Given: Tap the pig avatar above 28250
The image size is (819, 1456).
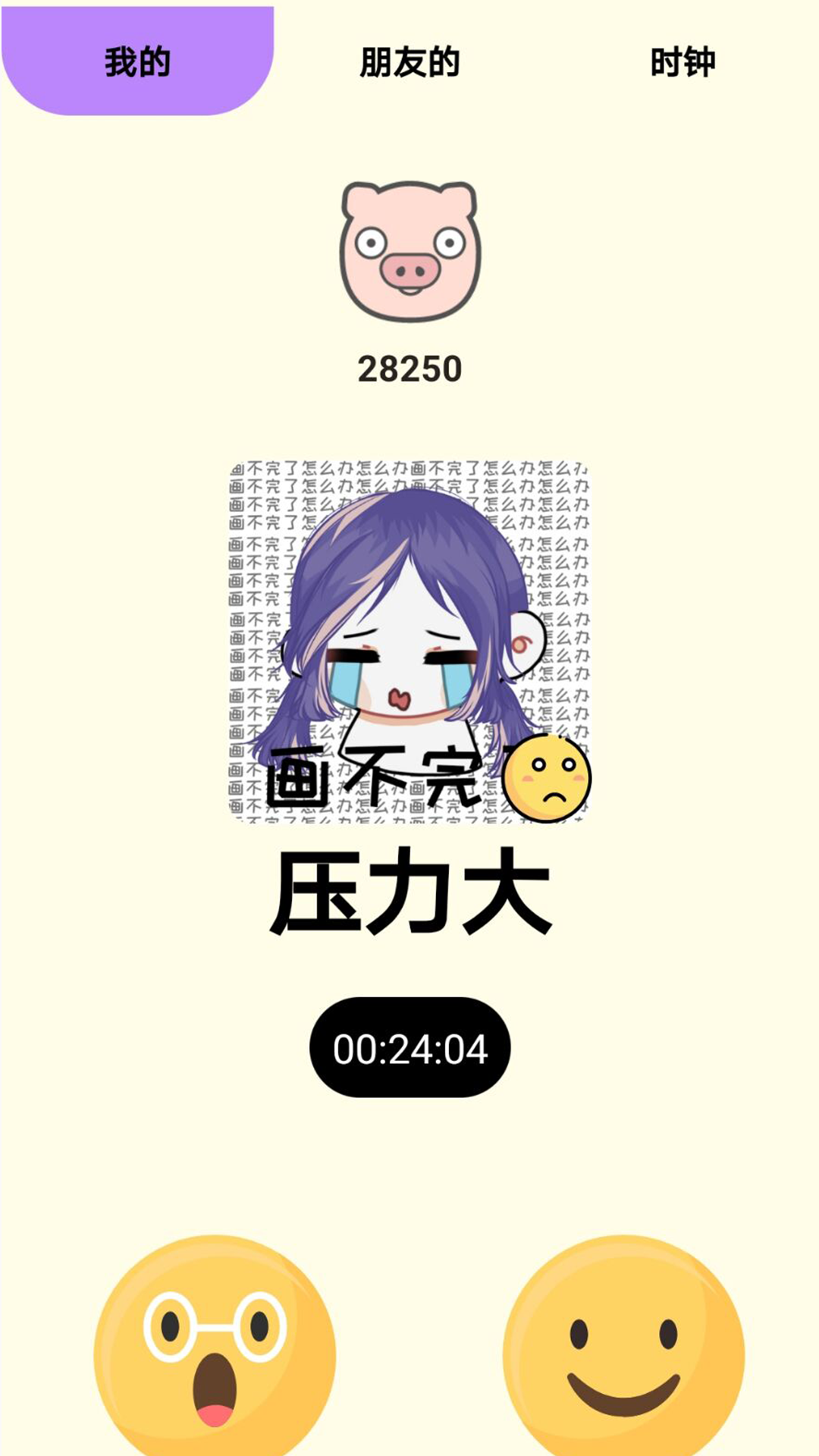Looking at the screenshot, I should coord(409,251).
